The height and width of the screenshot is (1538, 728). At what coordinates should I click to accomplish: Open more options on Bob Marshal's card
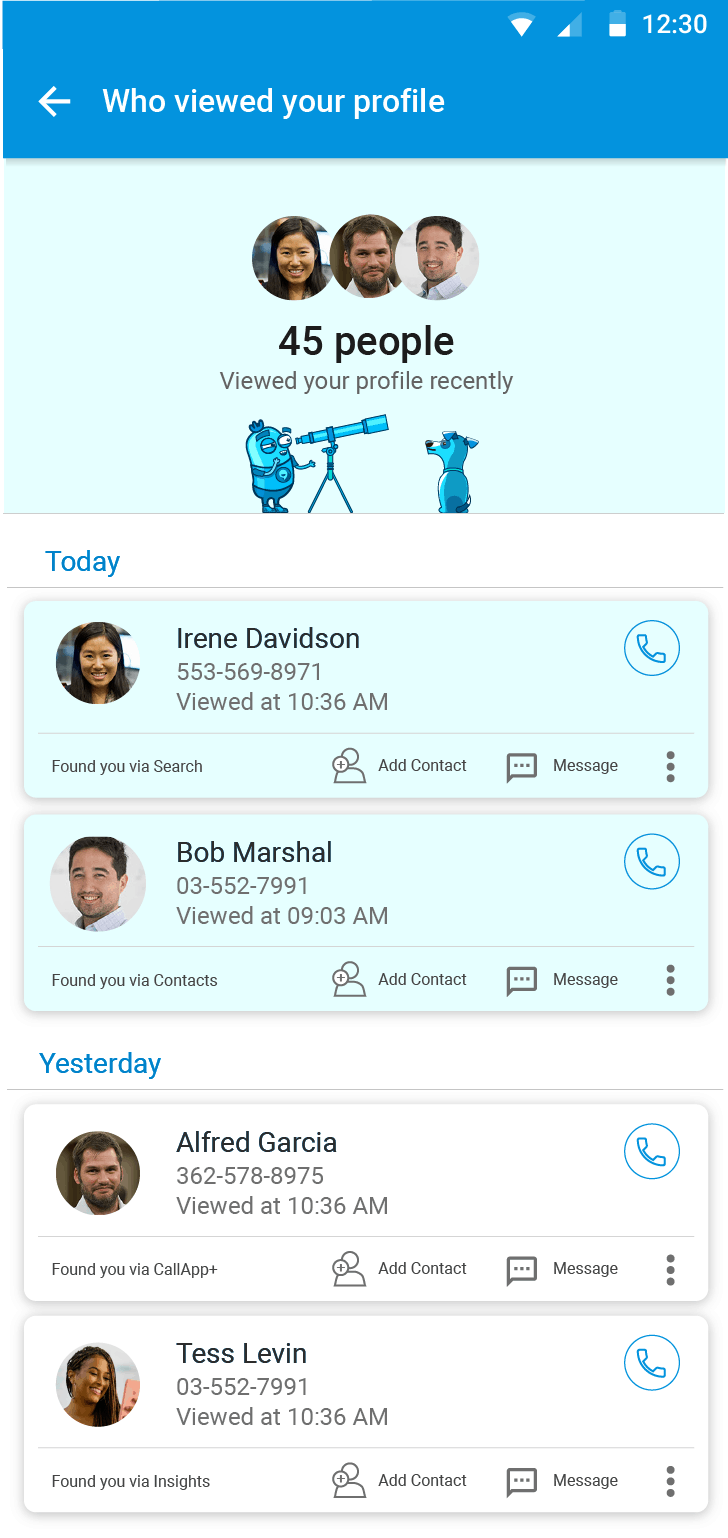(670, 980)
